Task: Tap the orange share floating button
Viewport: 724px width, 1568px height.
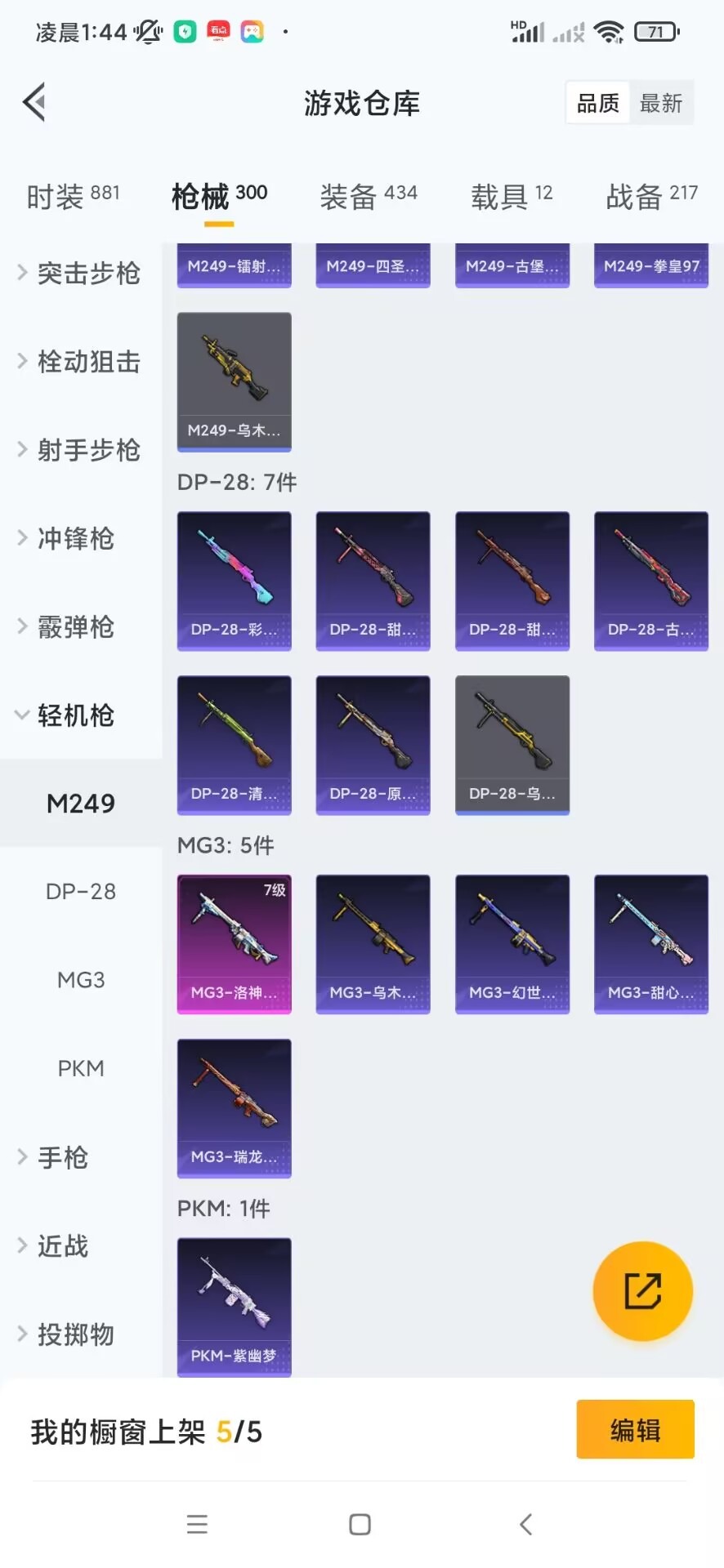Action: 643,1291
